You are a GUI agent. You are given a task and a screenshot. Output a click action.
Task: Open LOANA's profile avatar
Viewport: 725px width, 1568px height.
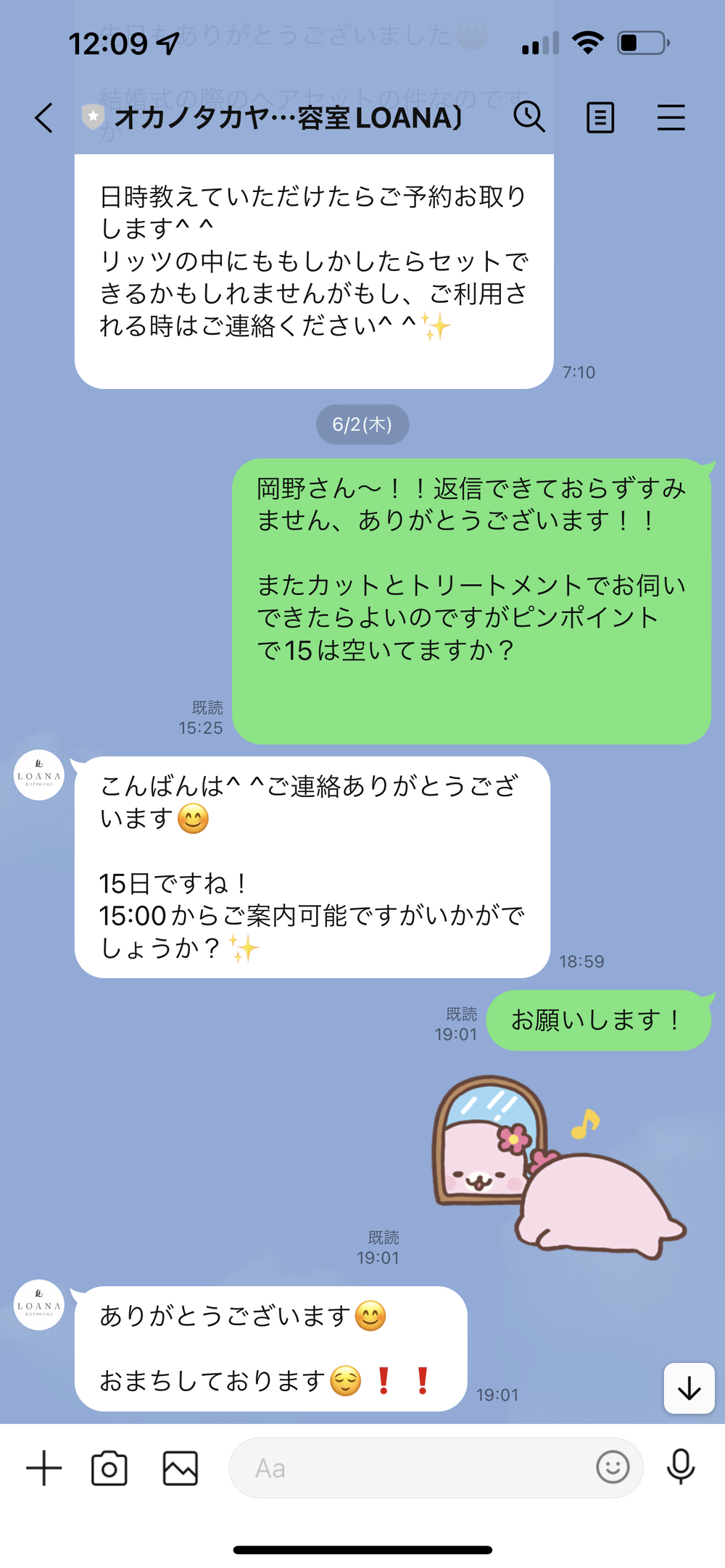pyautogui.click(x=38, y=774)
